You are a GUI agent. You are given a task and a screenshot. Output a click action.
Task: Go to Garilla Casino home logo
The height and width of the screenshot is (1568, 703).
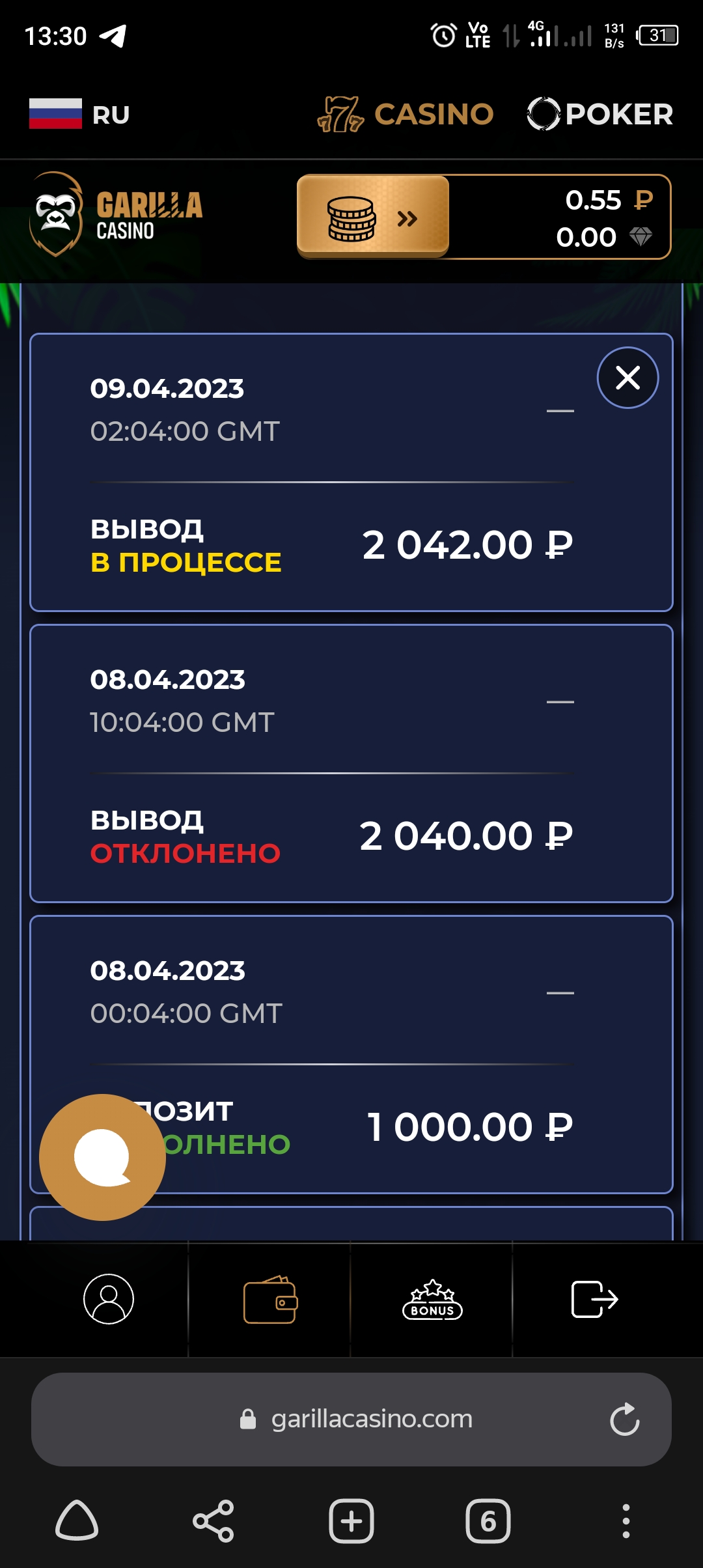click(x=116, y=215)
